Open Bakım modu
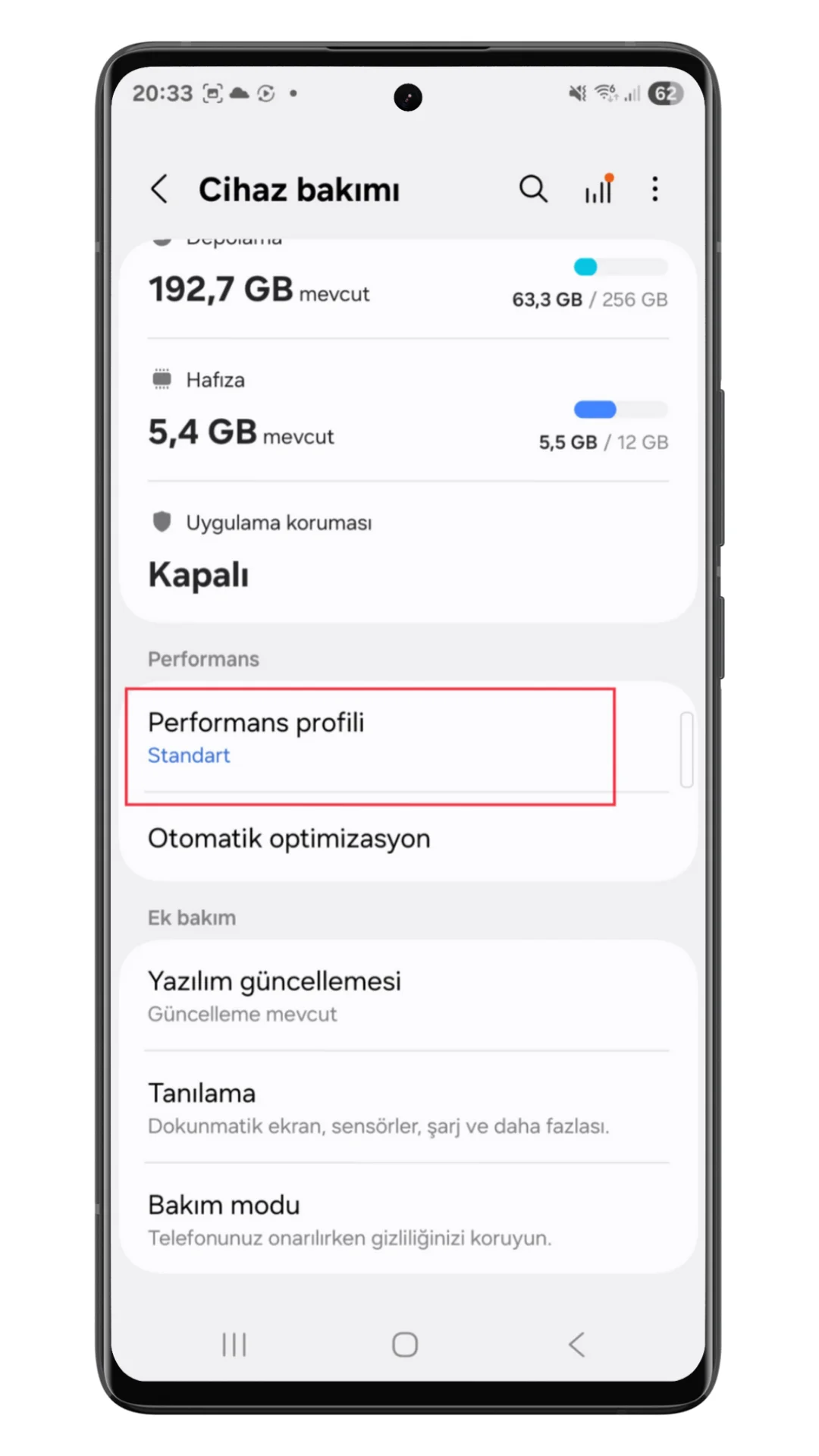This screenshot has height=1456, width=819. tap(408, 1219)
